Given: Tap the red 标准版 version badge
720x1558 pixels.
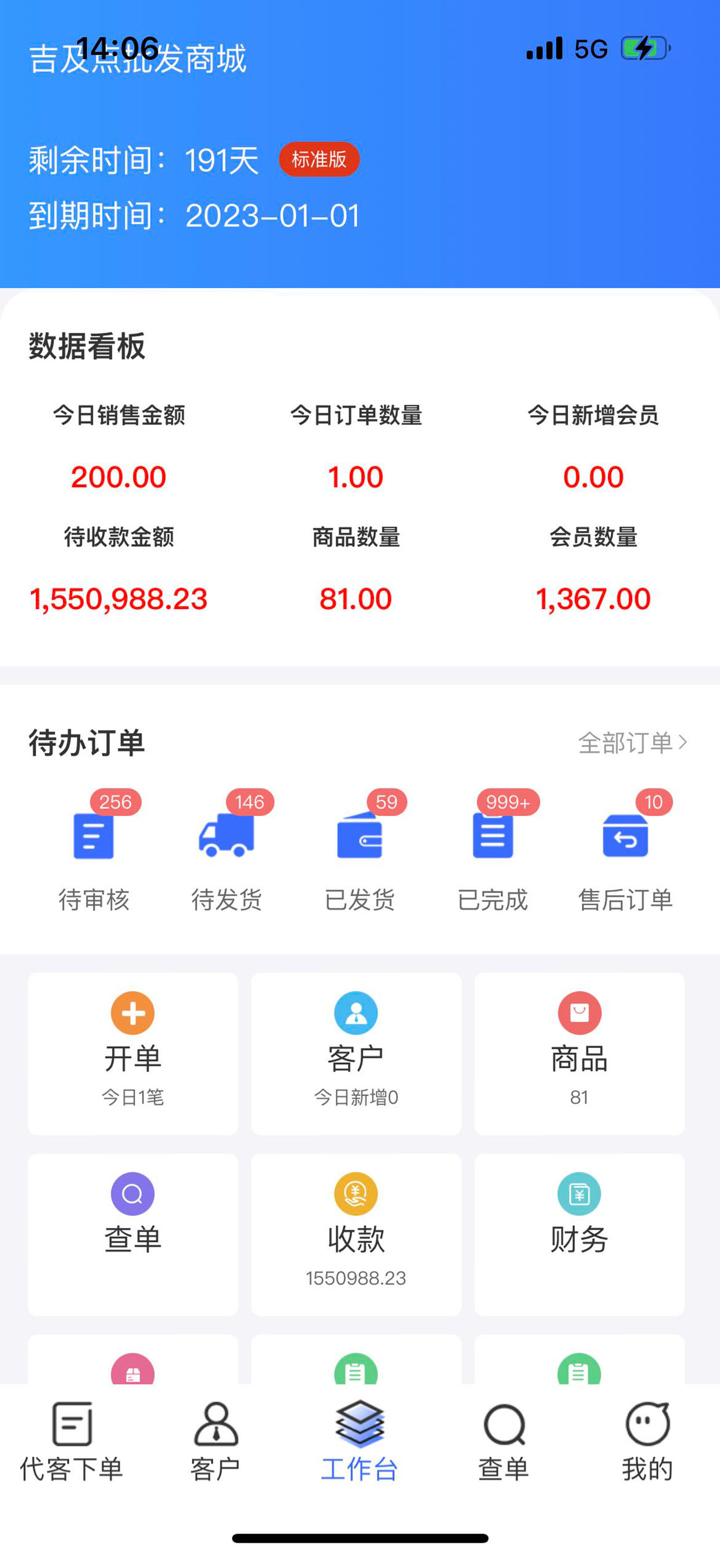Looking at the screenshot, I should [x=318, y=160].
